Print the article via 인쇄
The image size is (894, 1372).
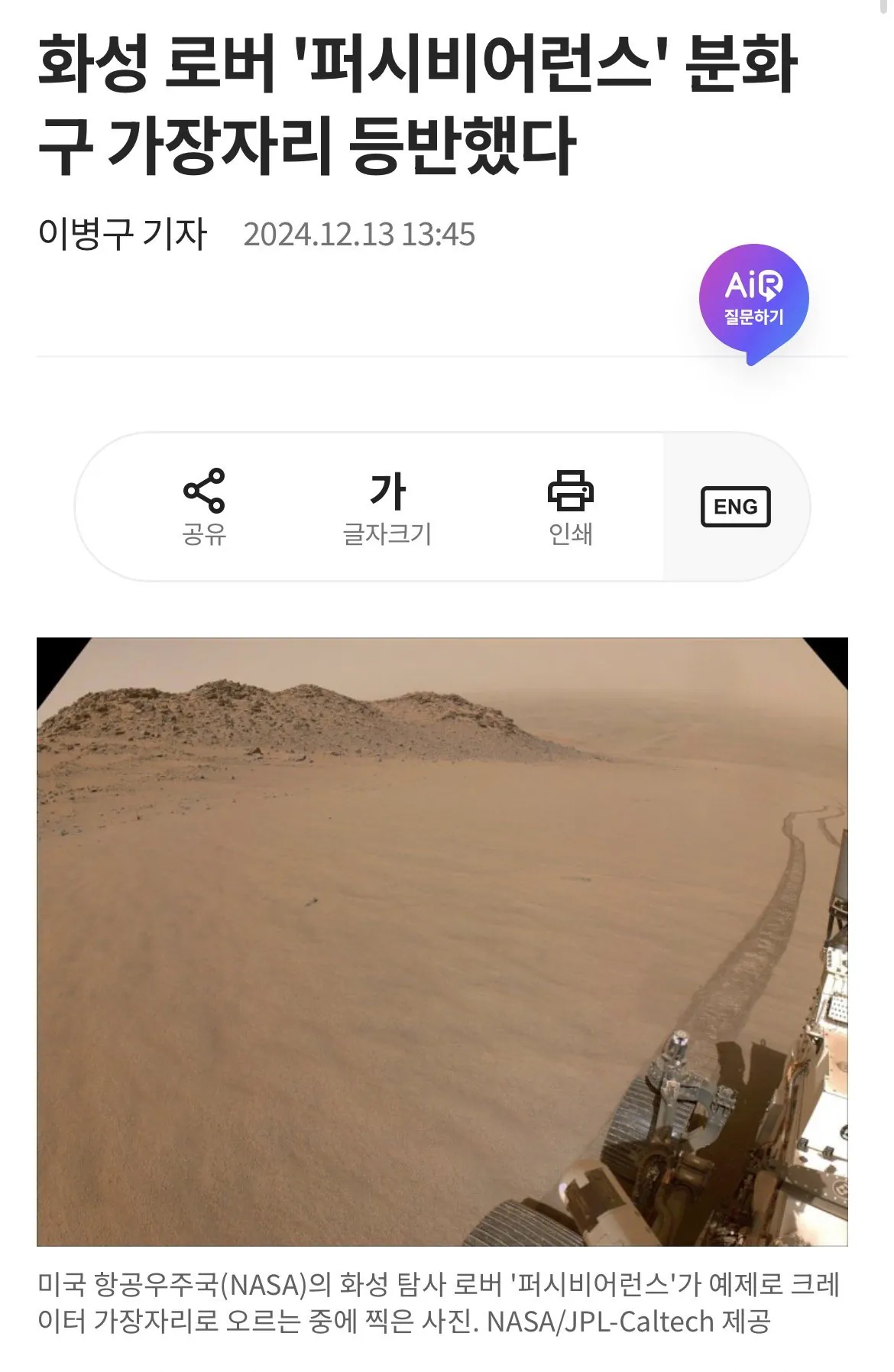click(570, 507)
